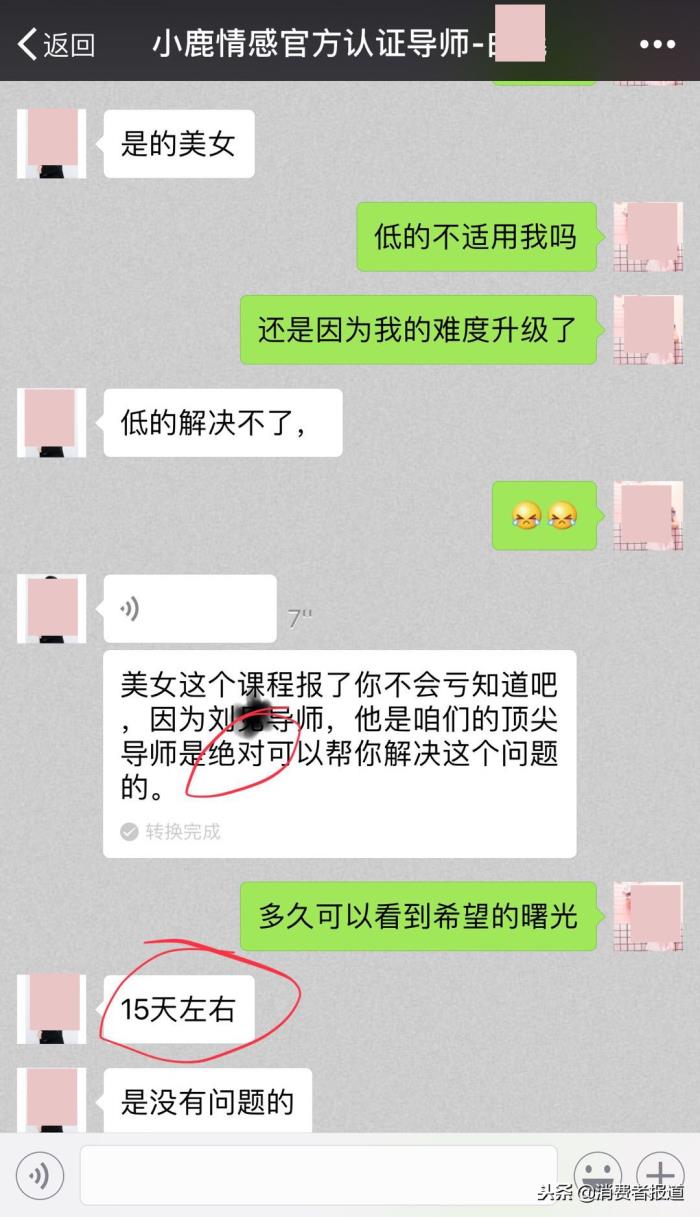Open the emoji picker

(598, 1174)
